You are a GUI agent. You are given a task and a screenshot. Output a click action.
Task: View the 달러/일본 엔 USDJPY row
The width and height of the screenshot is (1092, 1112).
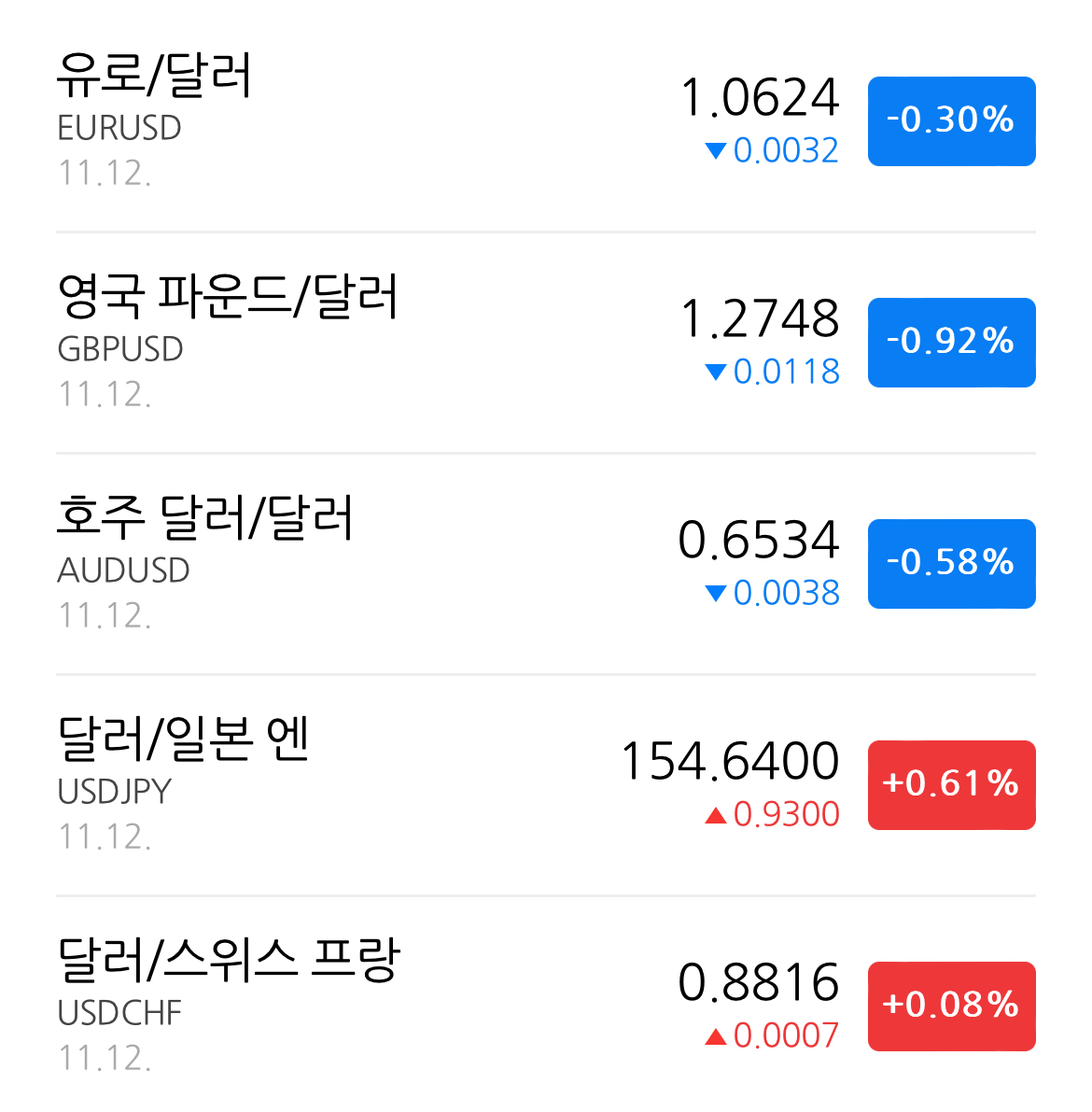(x=546, y=785)
